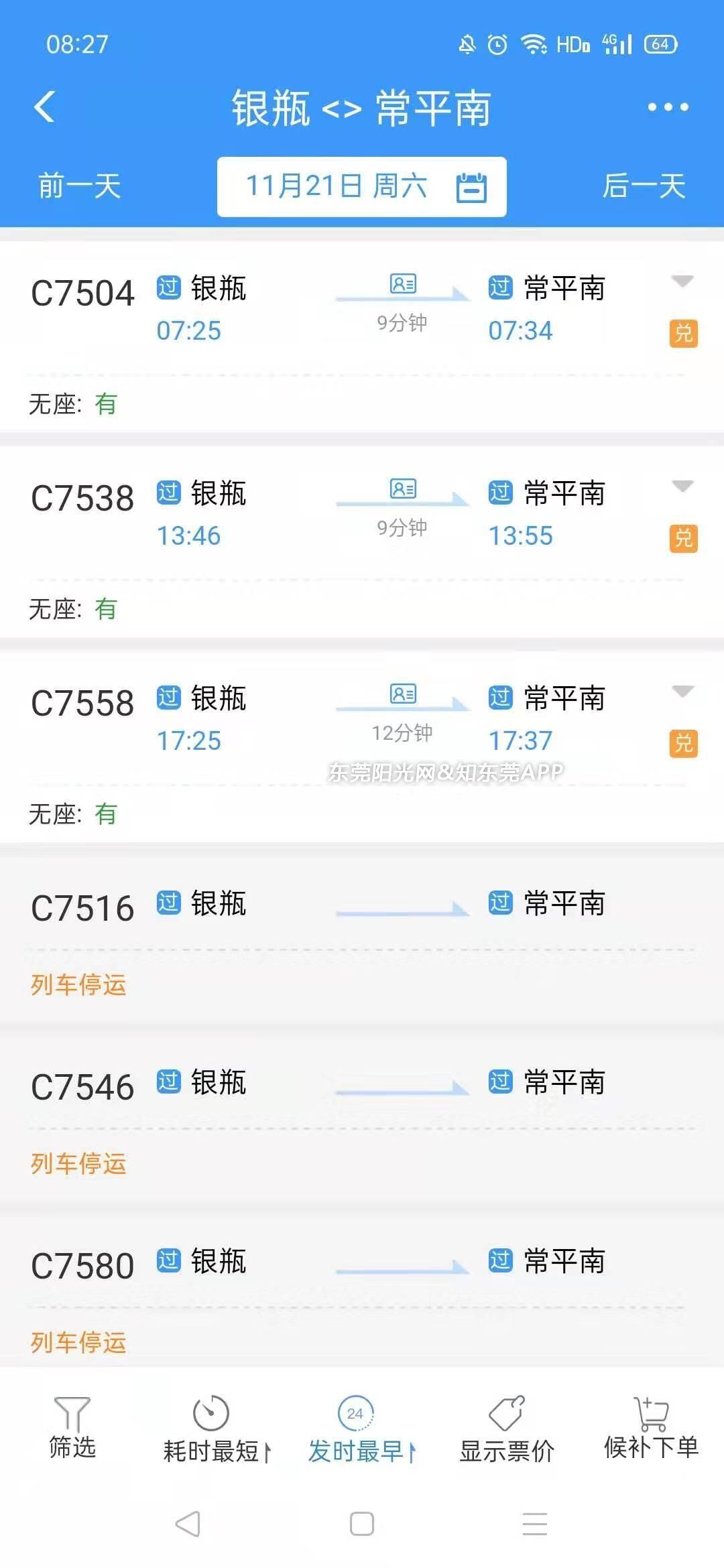Open the three-dot overflow menu

(x=668, y=107)
